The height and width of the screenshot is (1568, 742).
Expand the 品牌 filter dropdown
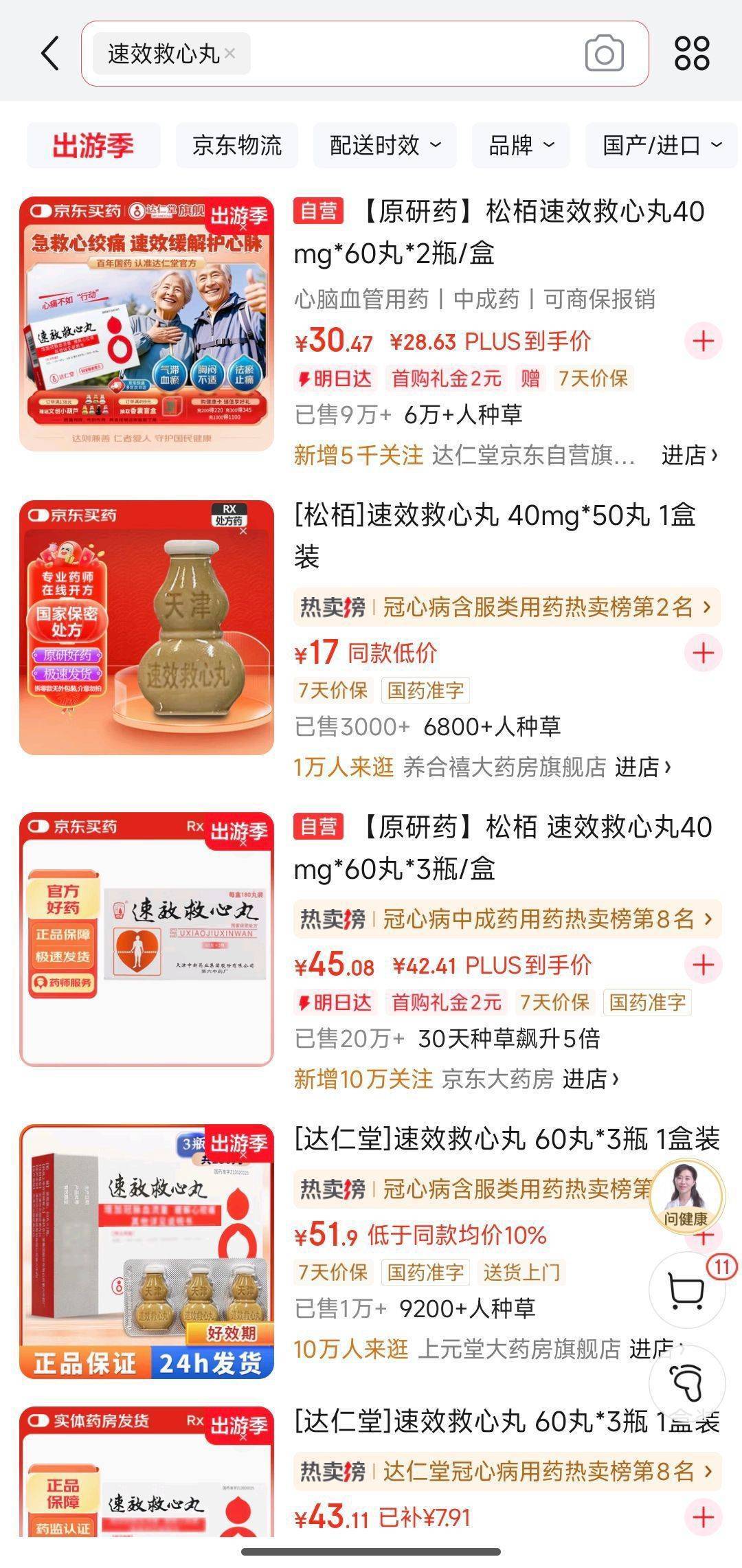(x=519, y=145)
